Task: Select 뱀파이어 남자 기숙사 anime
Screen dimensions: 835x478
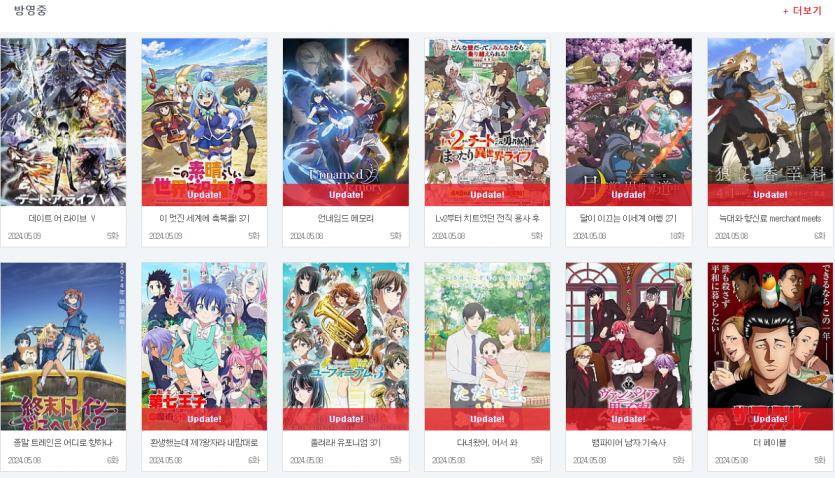Action: [628, 346]
